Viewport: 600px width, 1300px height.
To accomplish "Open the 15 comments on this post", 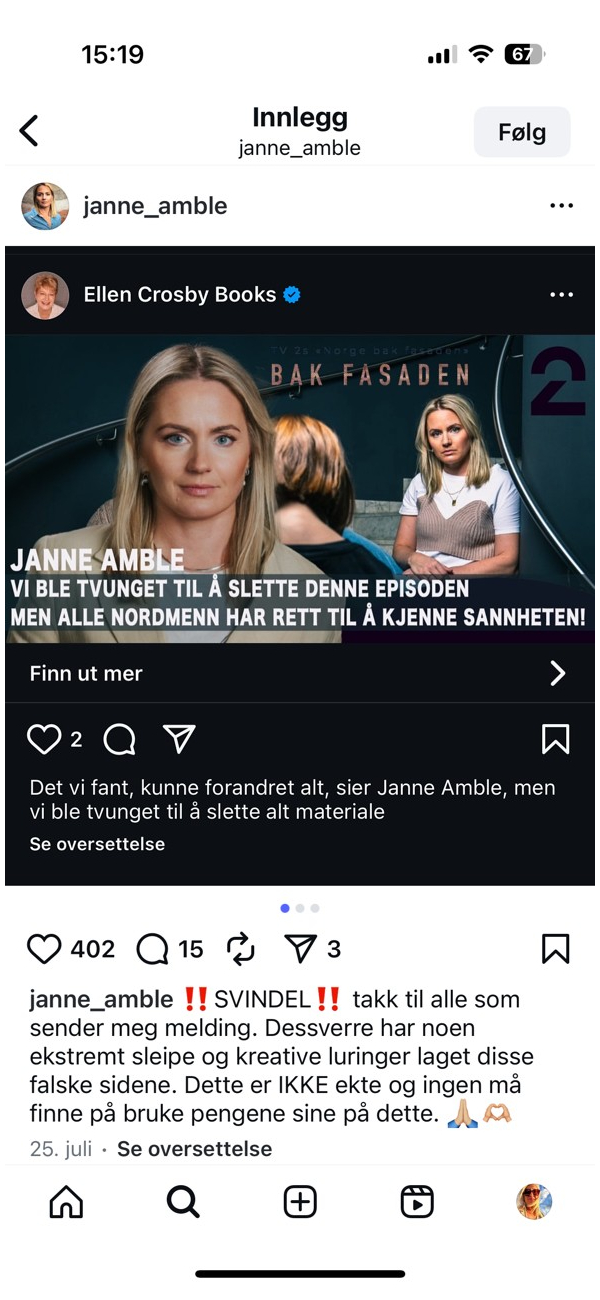I will pyautogui.click(x=152, y=948).
